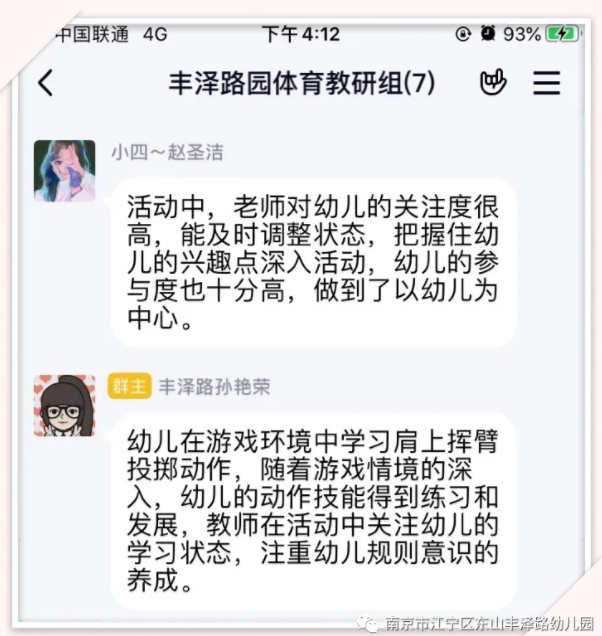
Task: View 丰泽路孙艳荣's profile avatar
Action: [64, 404]
